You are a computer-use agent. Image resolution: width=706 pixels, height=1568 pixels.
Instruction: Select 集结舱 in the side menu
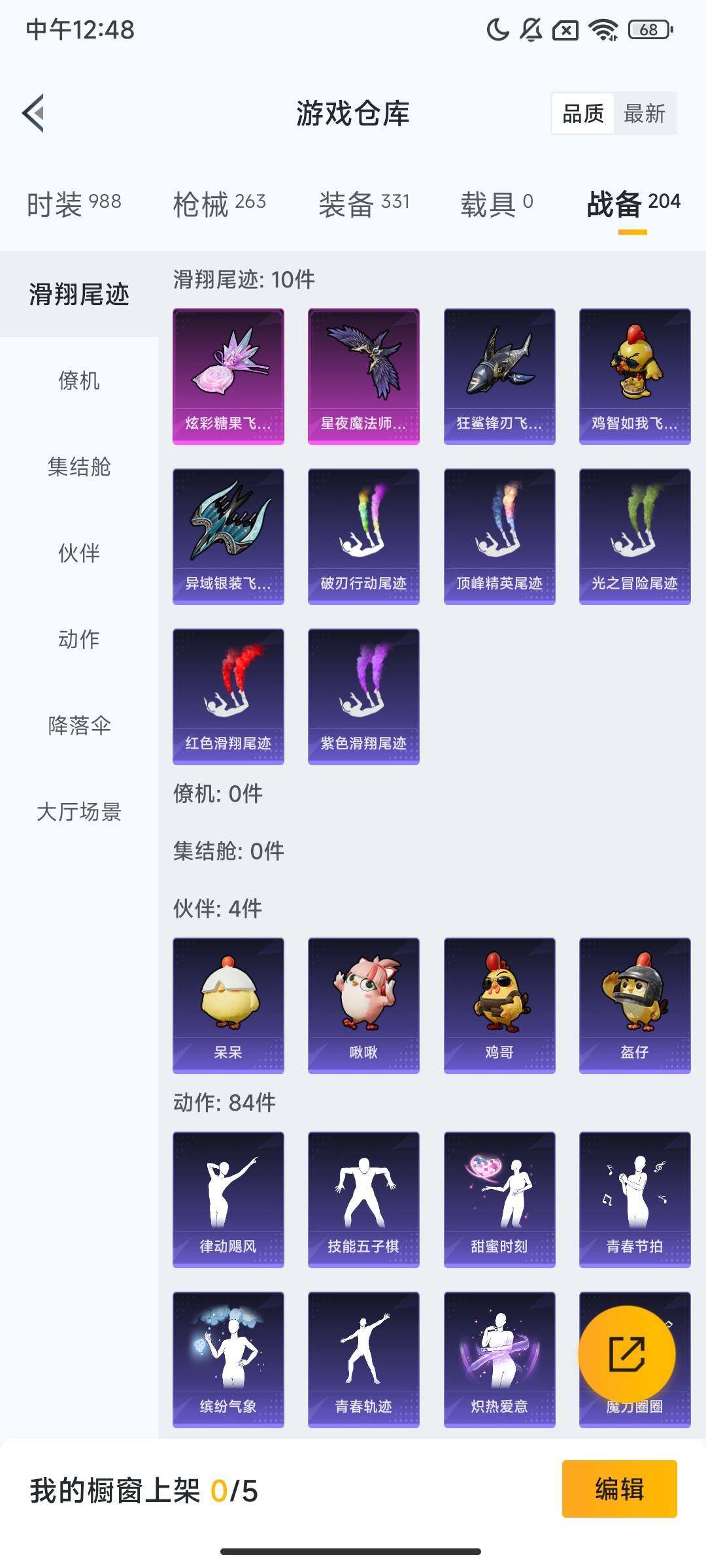79,466
